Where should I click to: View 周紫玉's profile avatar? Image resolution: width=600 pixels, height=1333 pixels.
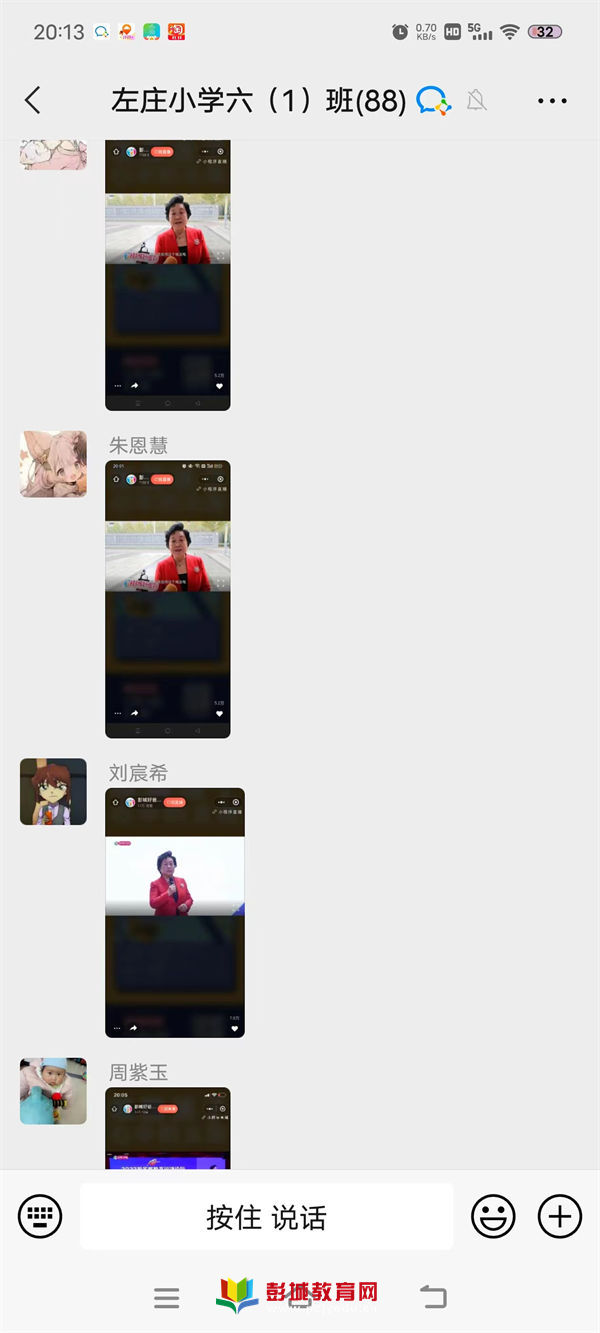click(x=53, y=1091)
